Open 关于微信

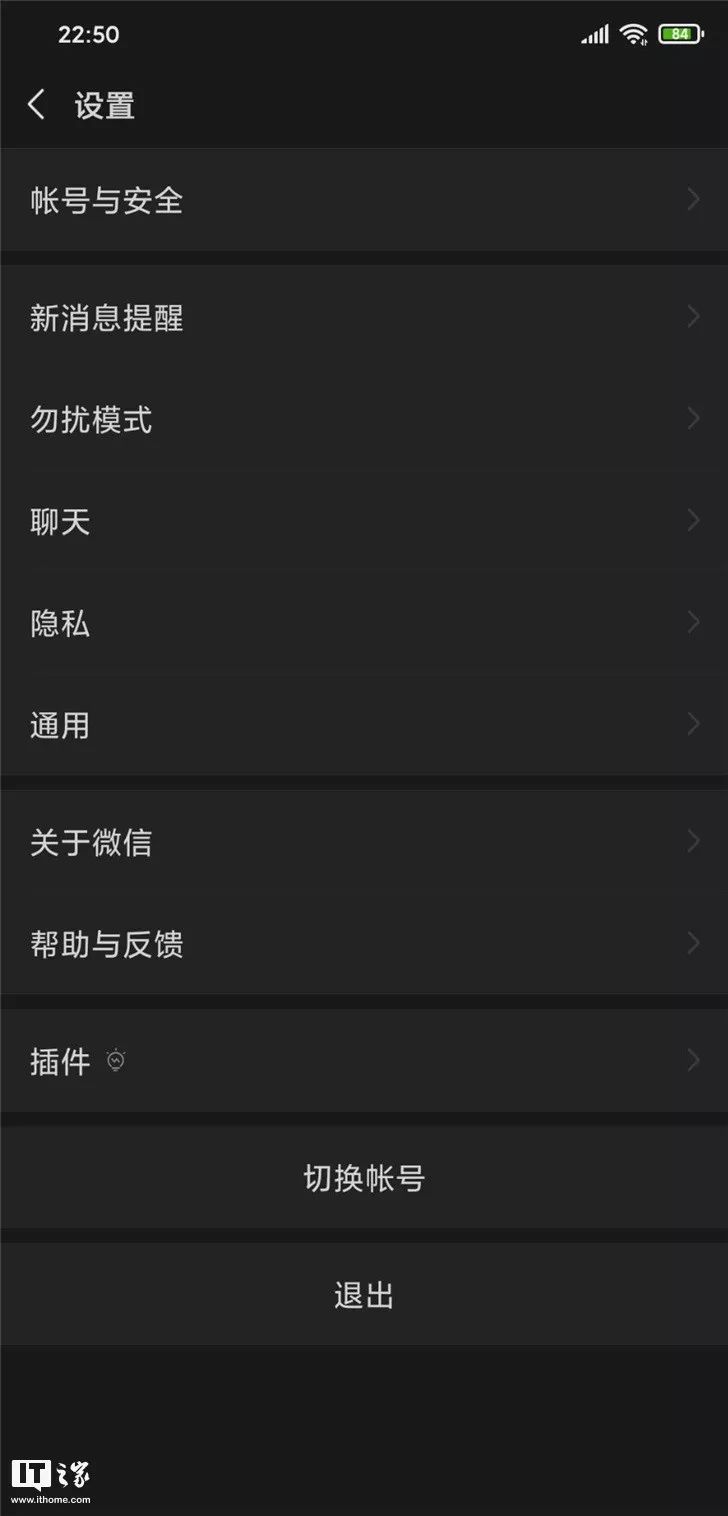pyautogui.click(x=364, y=842)
